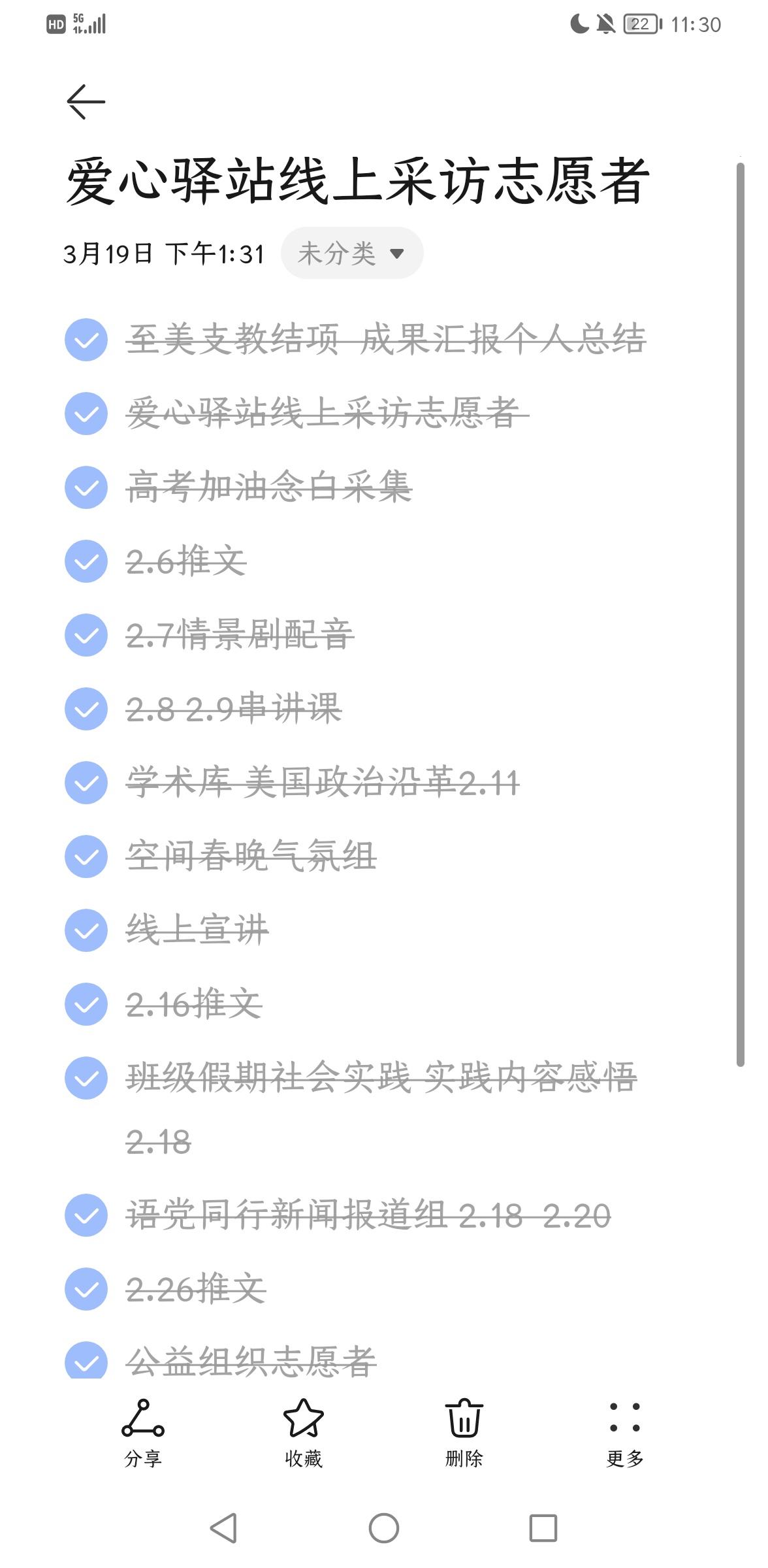Uncheck the 2.26推文 checkbox

pyautogui.click(x=86, y=1289)
